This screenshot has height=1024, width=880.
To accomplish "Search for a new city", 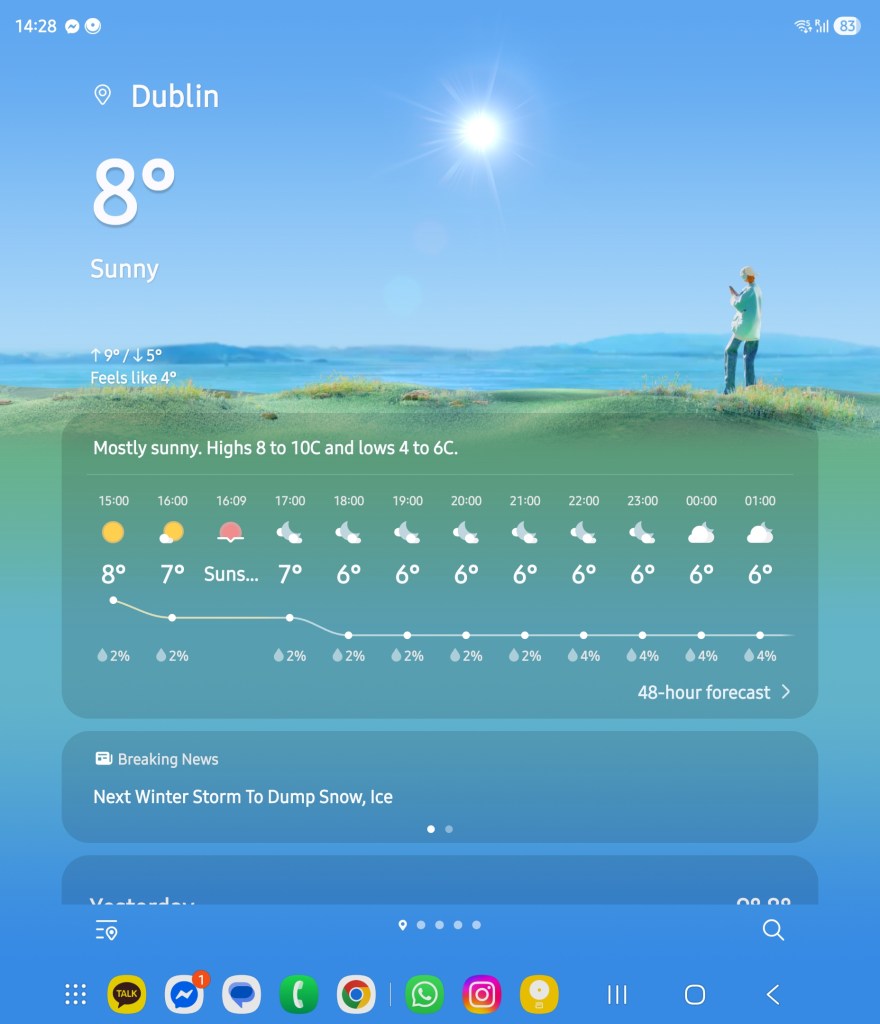I will pyautogui.click(x=773, y=930).
